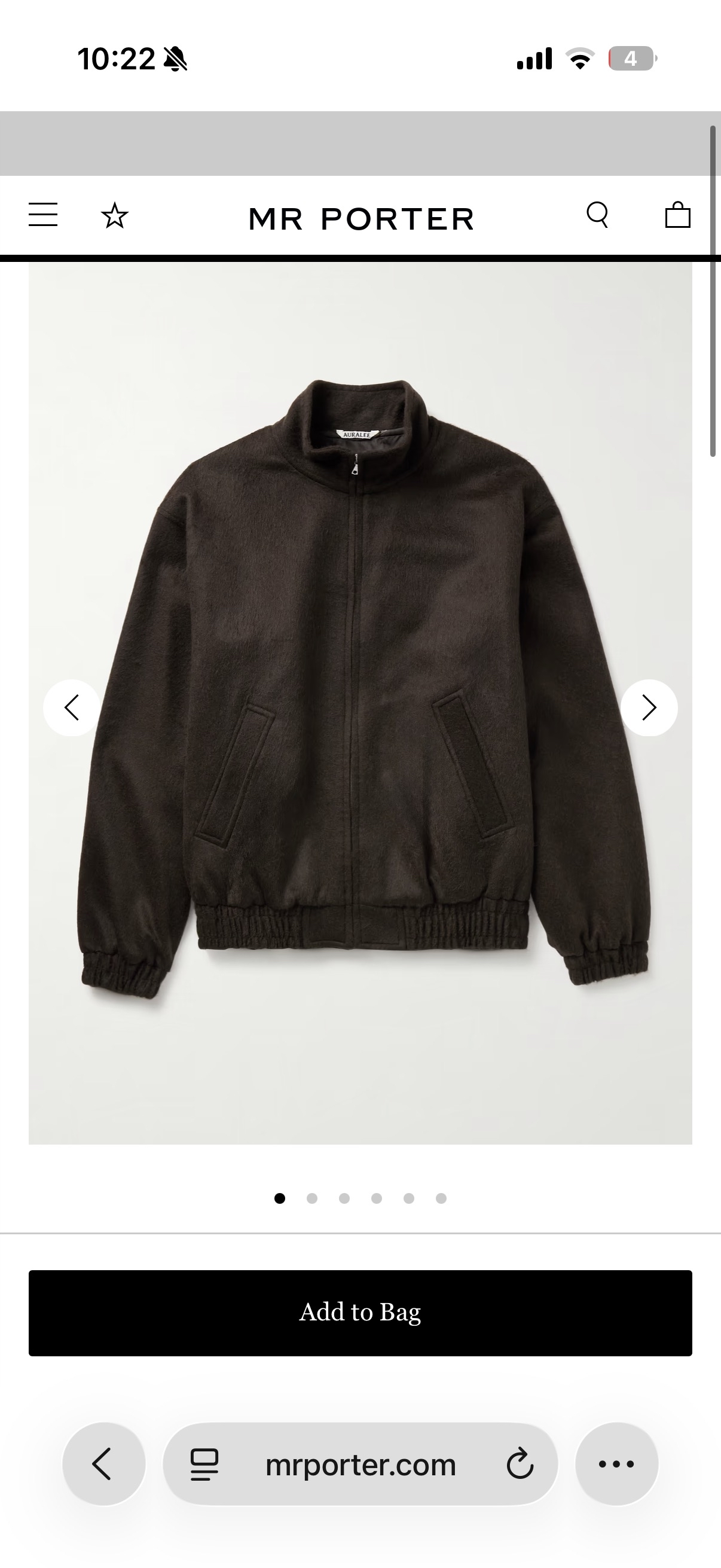The image size is (721, 1568).
Task: Show the previous product image
Action: tap(72, 708)
